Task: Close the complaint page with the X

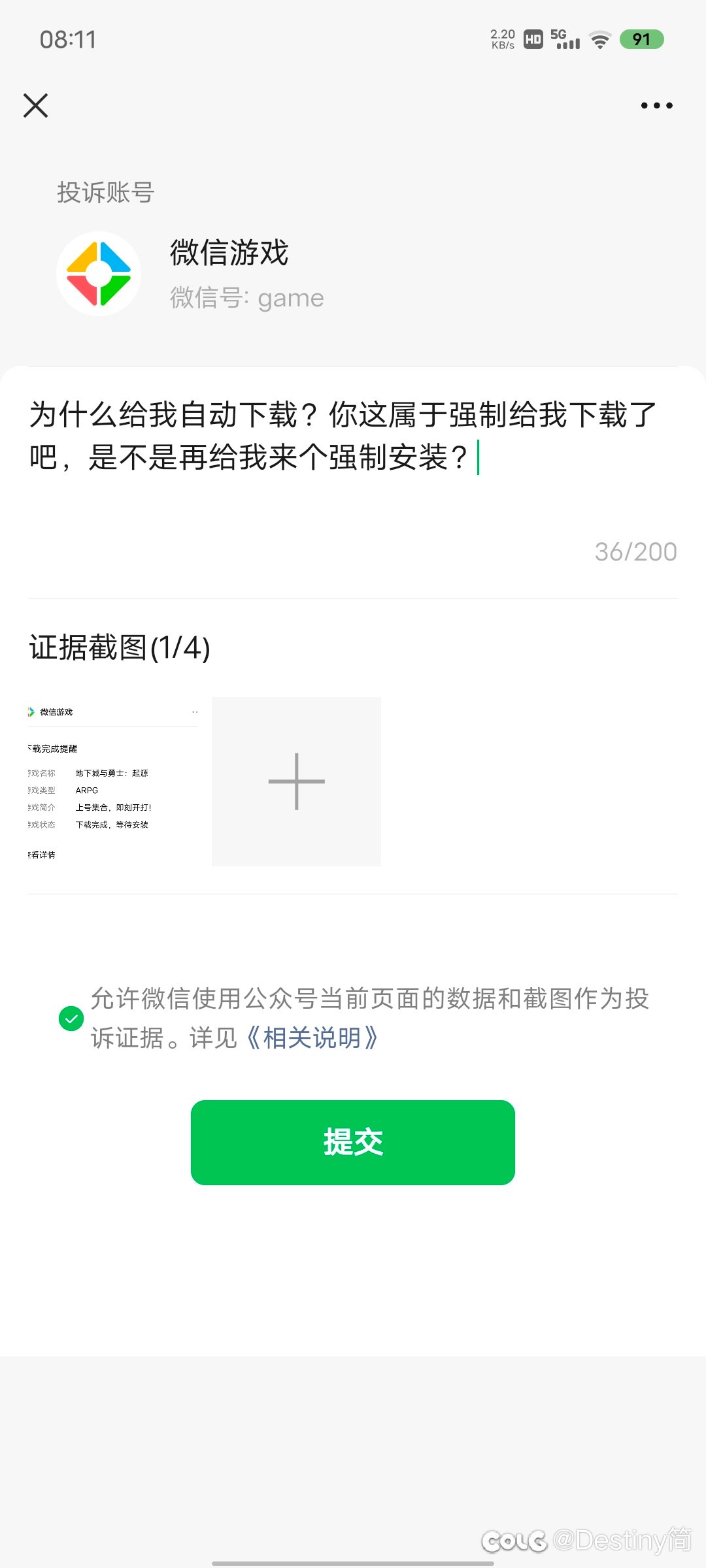Action: click(36, 105)
